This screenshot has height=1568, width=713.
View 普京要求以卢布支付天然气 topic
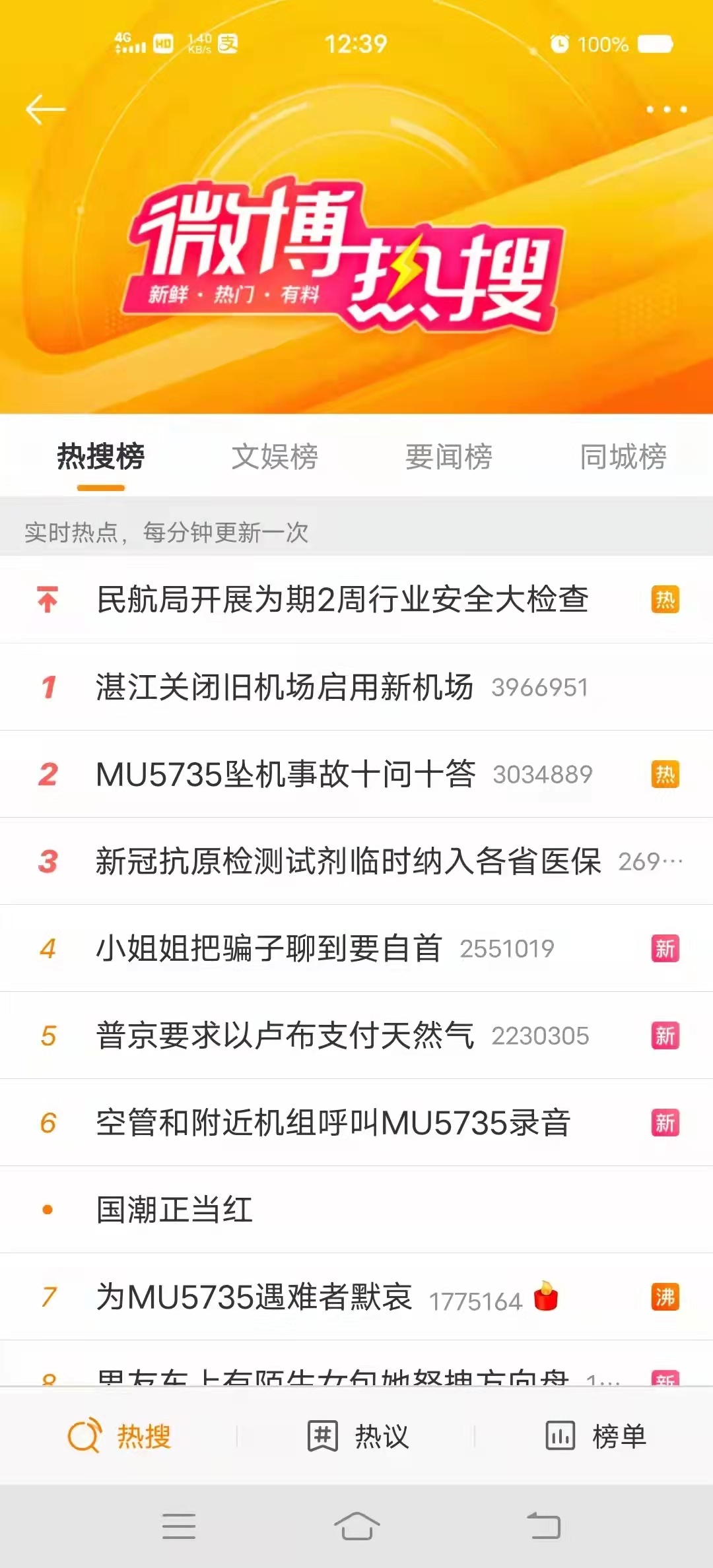(x=285, y=1035)
